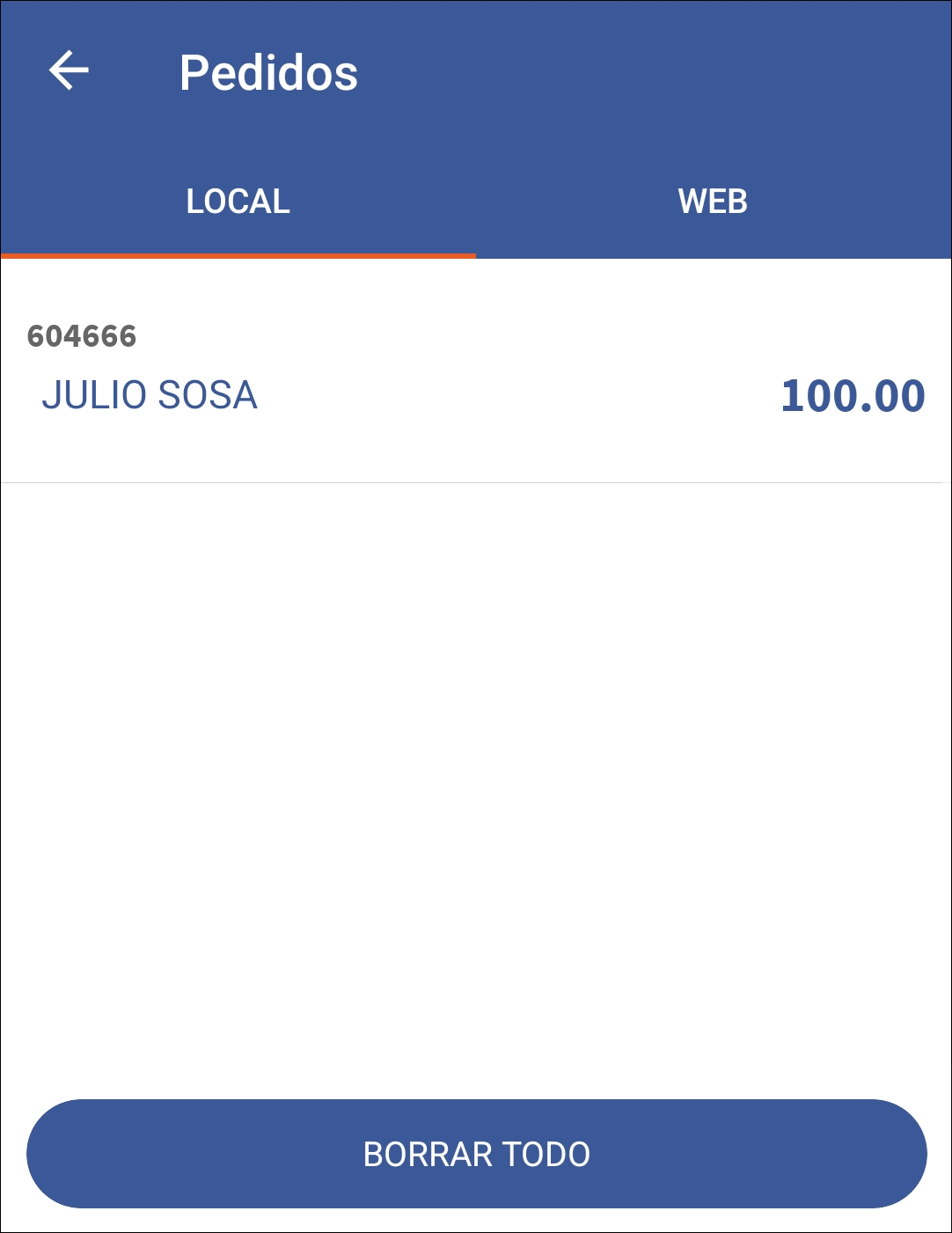Select the LOCAL tab
Image resolution: width=952 pixels, height=1233 pixels.
tap(238, 202)
